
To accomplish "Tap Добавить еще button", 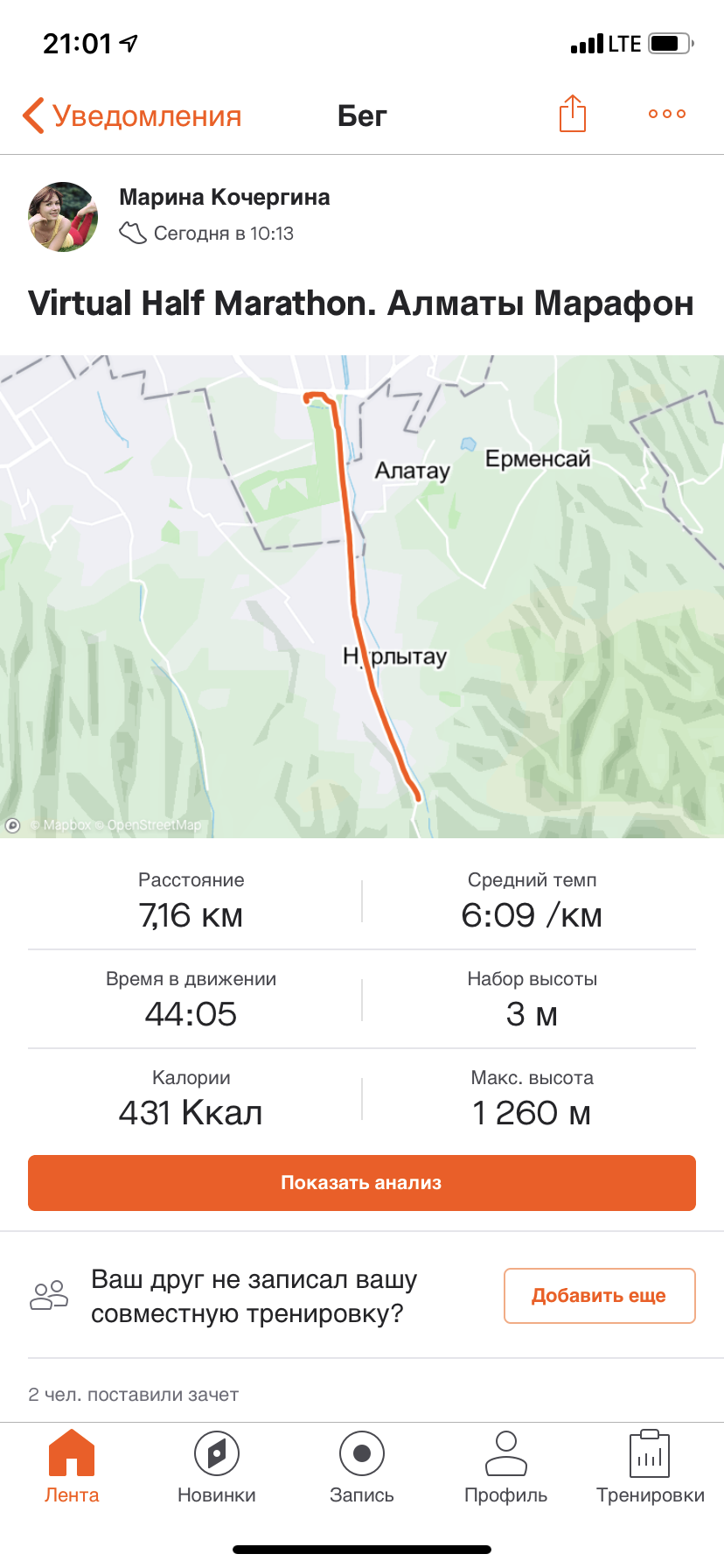I will coord(599,1296).
